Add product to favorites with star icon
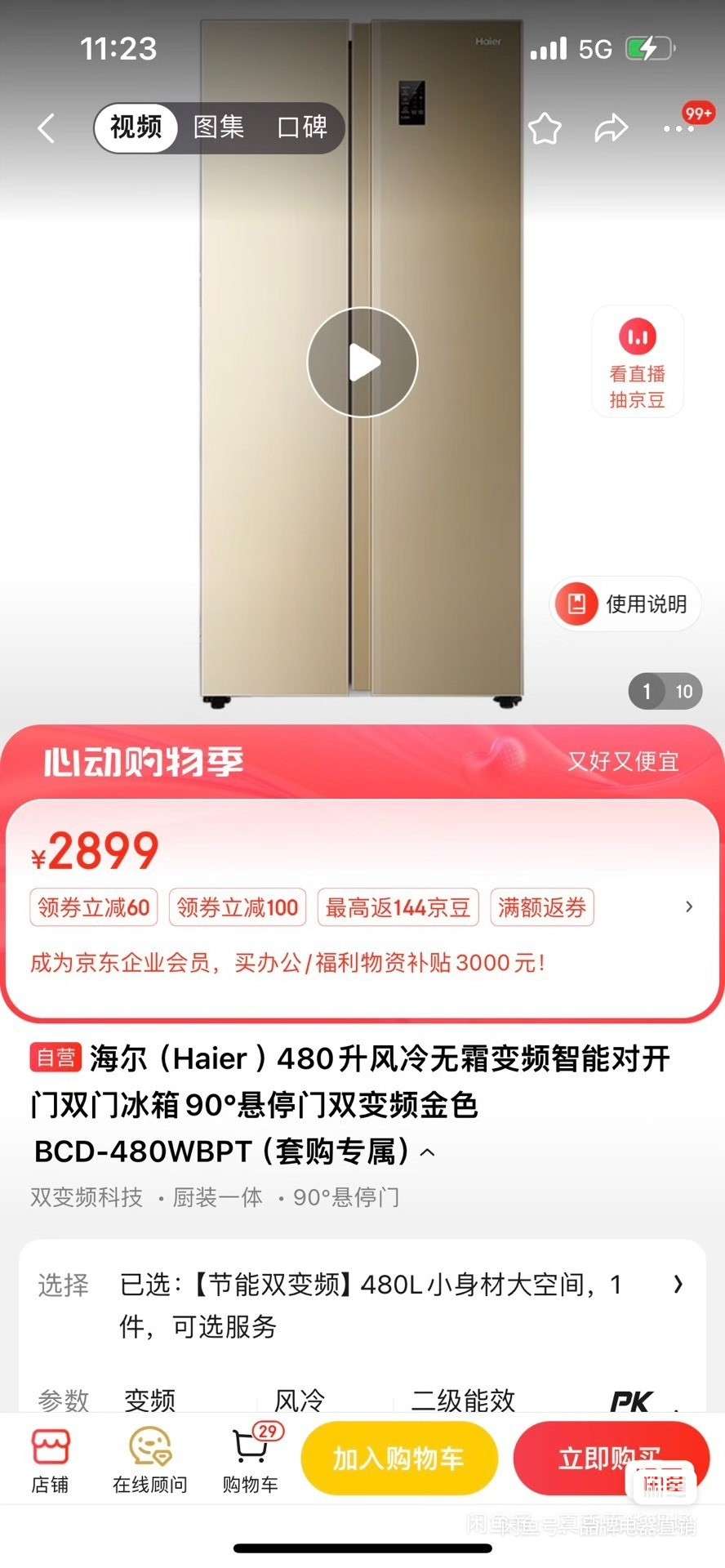This screenshot has height=1568, width=725. tap(545, 128)
